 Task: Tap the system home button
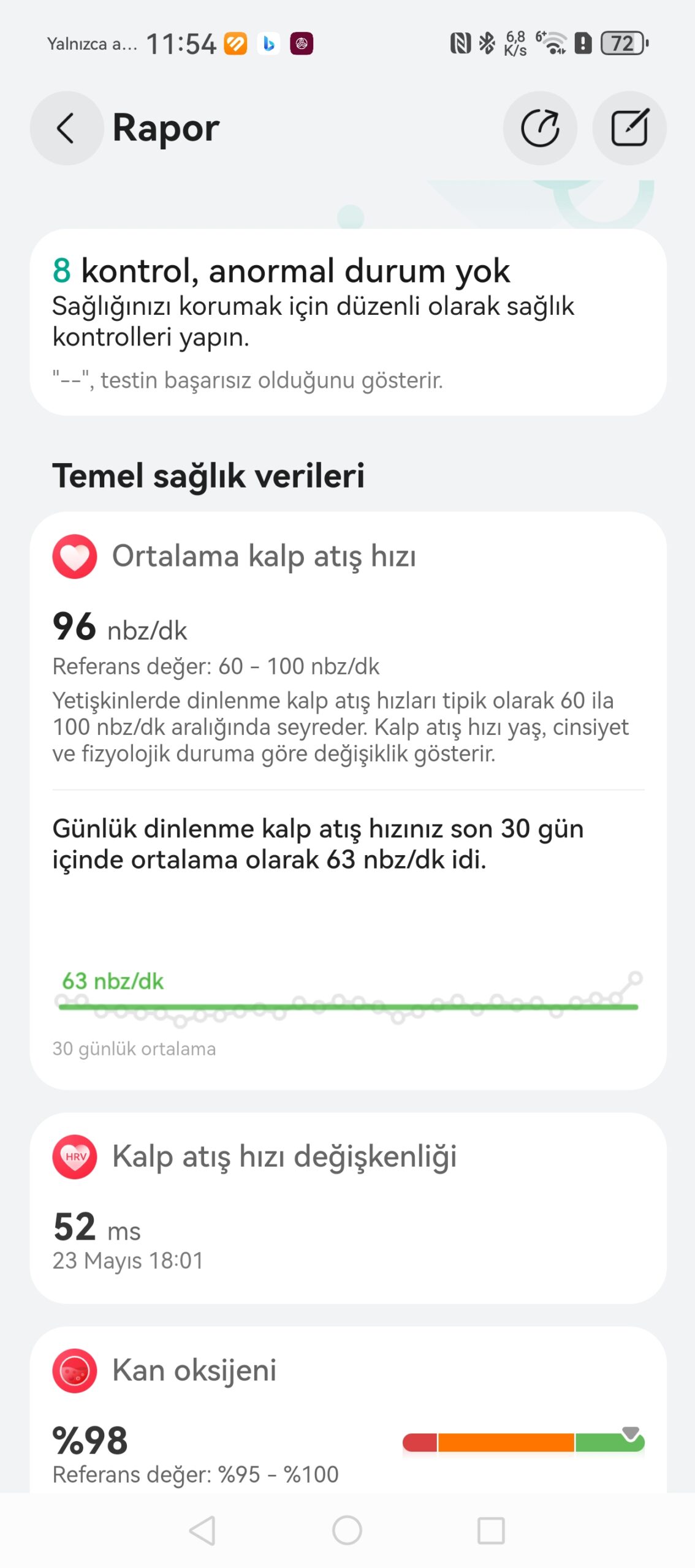[x=347, y=1530]
